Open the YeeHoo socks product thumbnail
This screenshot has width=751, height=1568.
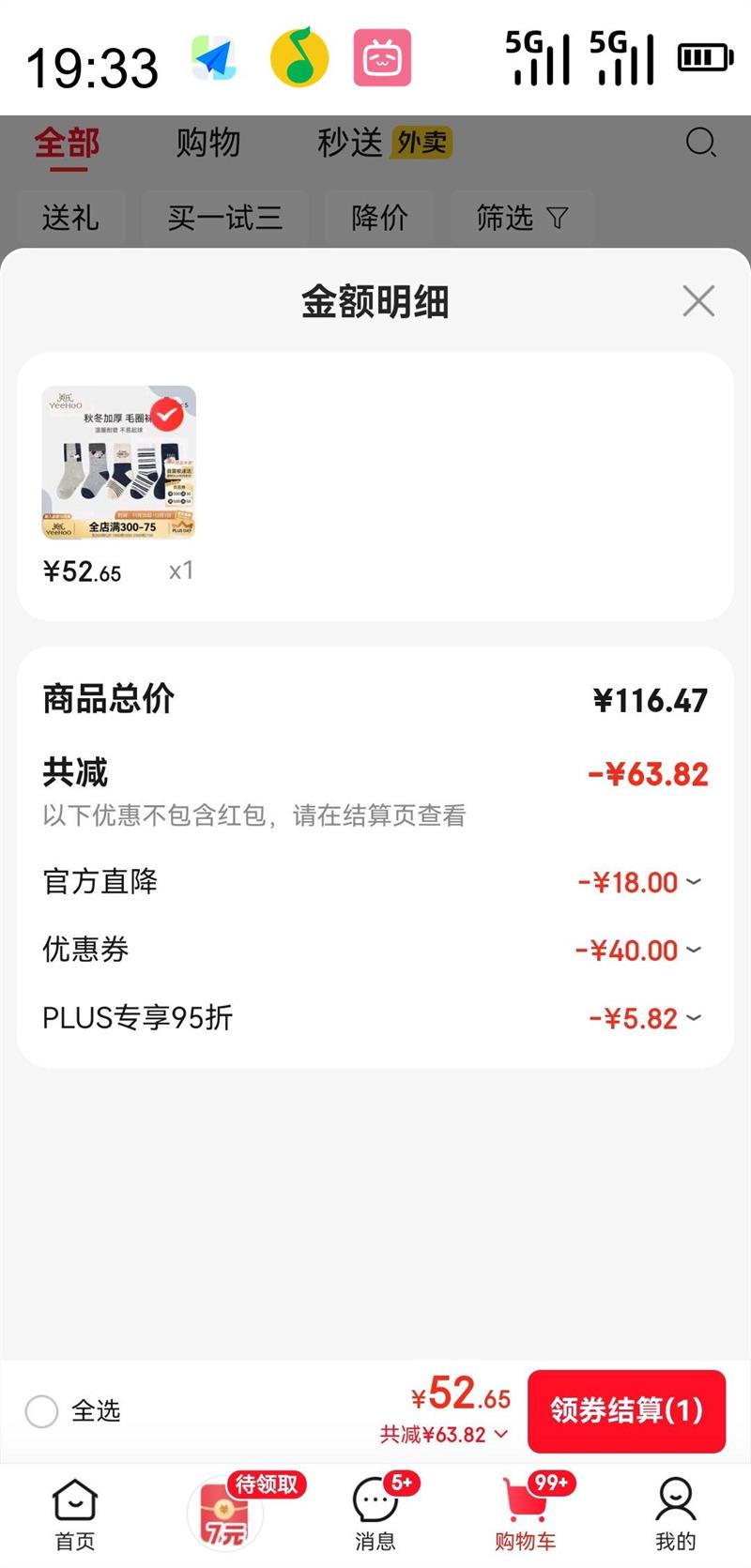coord(119,463)
